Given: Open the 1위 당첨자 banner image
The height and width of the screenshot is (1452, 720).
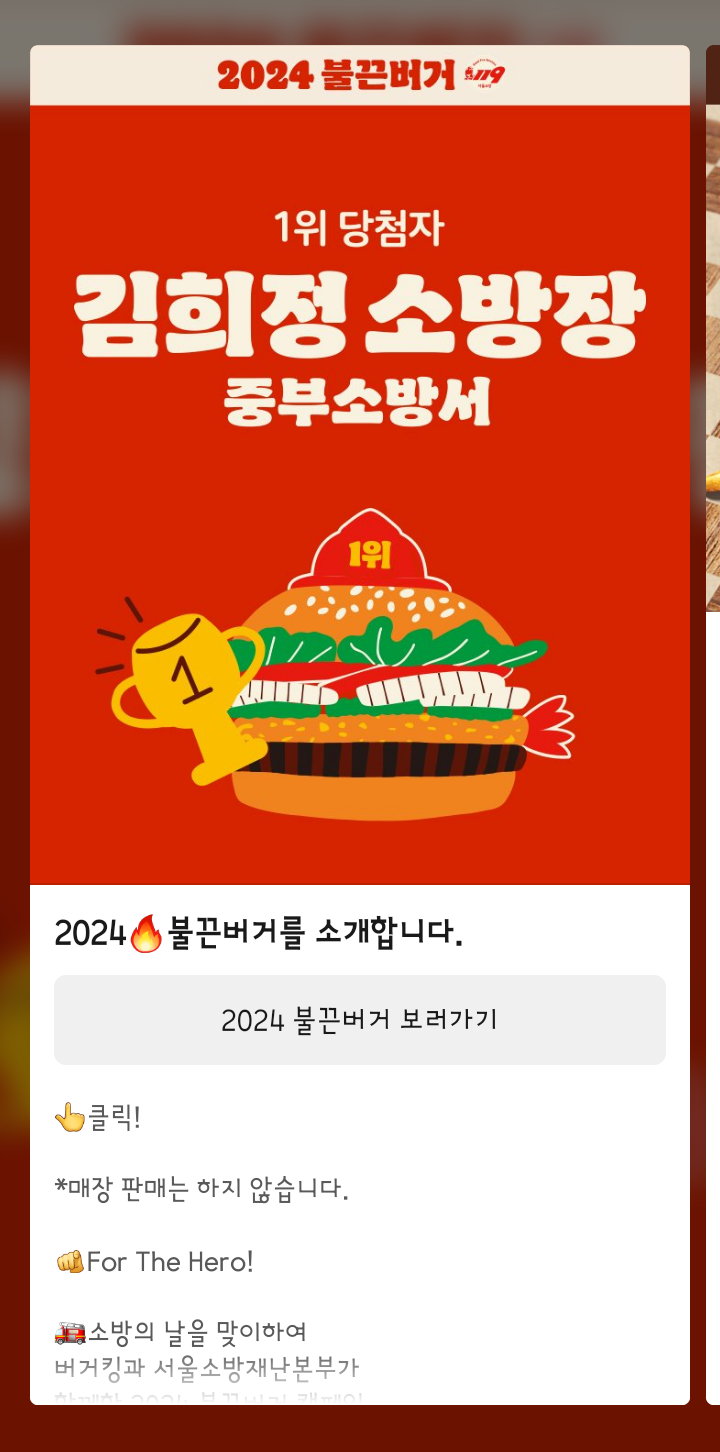Looking at the screenshot, I should point(359,494).
